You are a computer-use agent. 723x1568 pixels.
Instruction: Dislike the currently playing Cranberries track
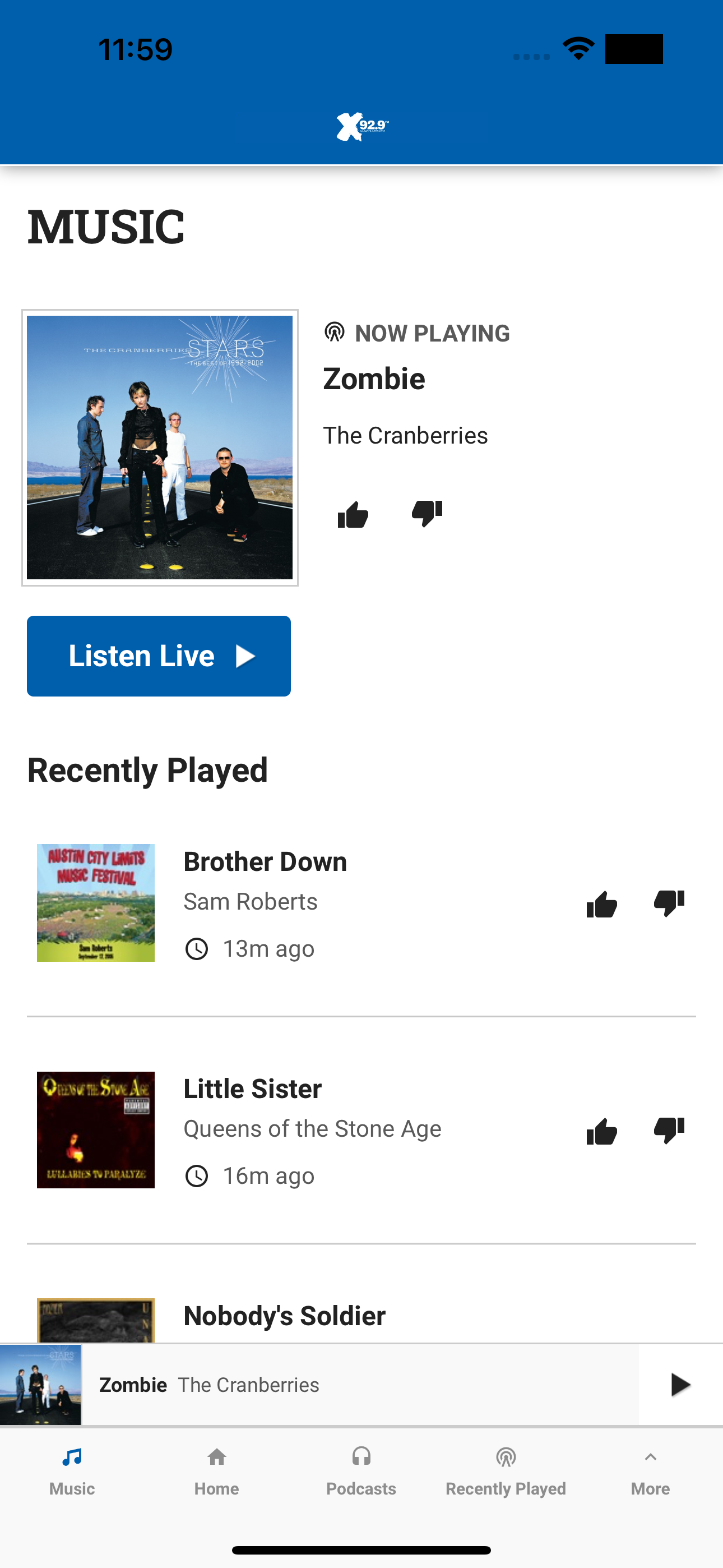coord(427,514)
